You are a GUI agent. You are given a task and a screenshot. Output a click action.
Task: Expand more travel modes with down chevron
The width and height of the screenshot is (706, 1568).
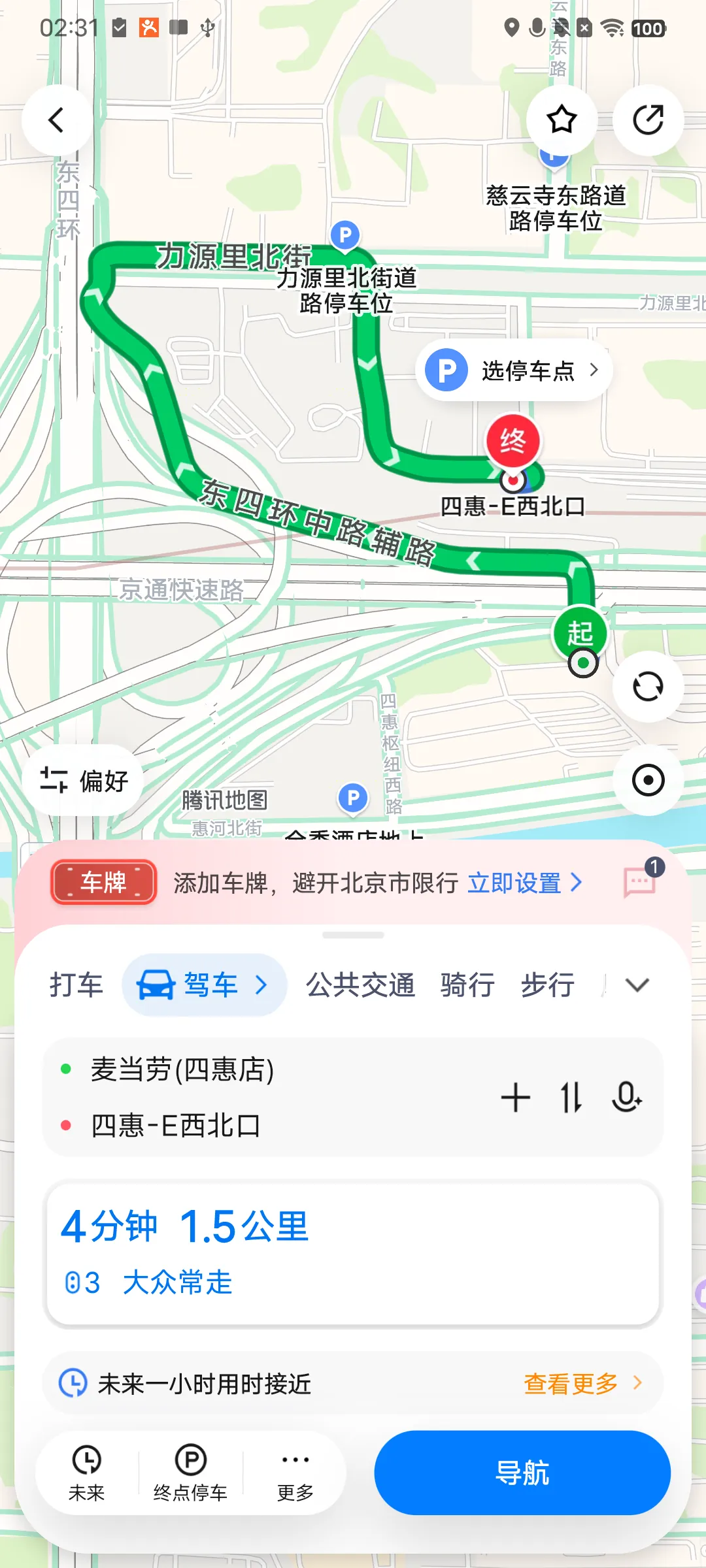(x=637, y=985)
